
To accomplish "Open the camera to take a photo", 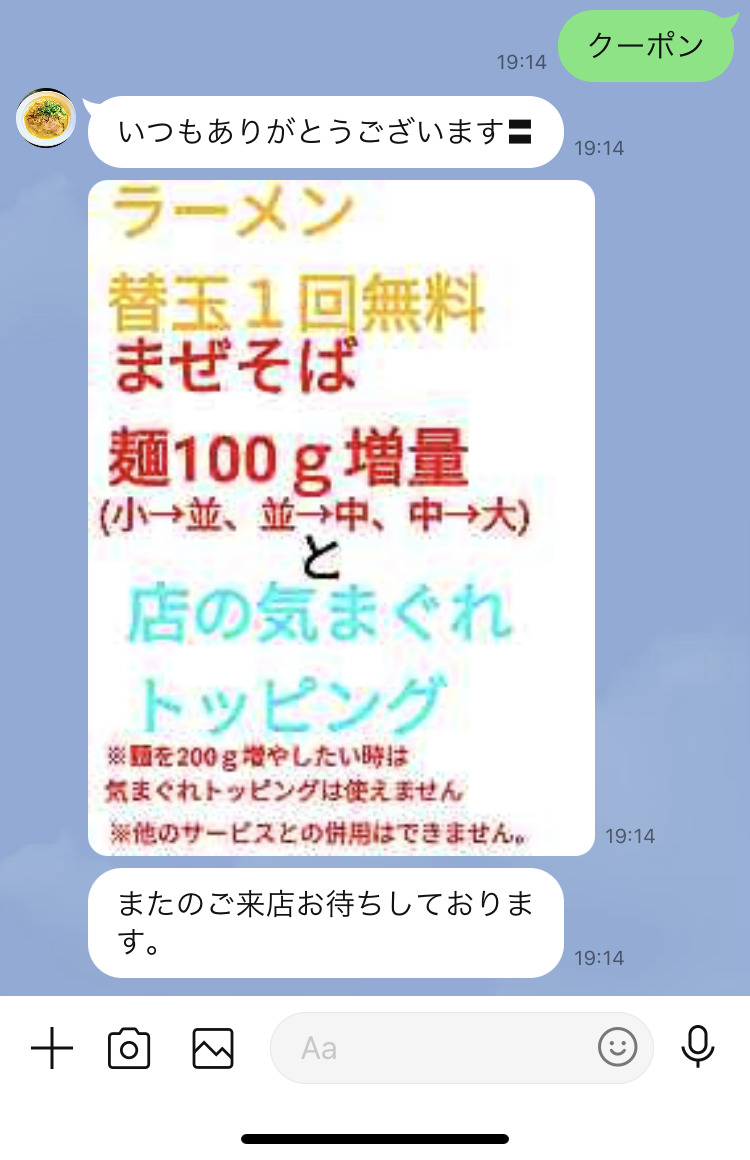I will (x=129, y=1048).
